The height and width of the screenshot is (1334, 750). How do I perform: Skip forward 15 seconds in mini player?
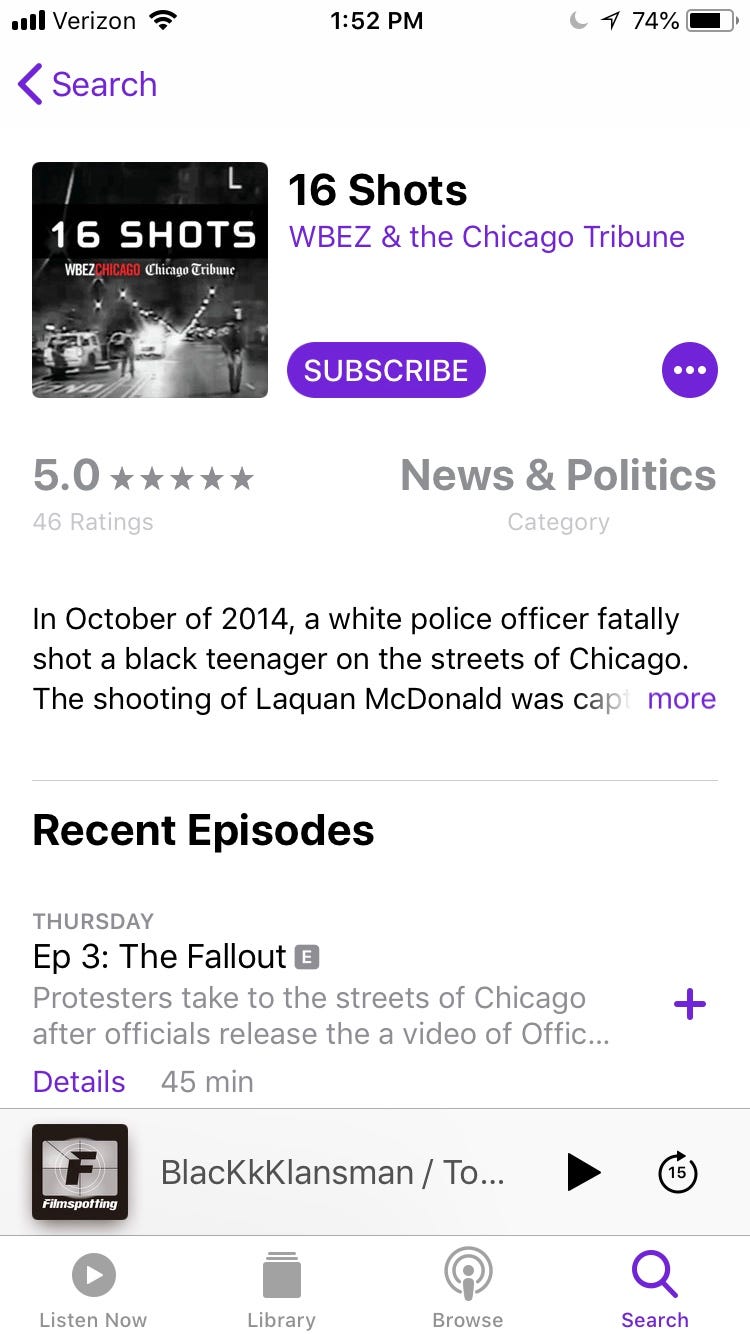point(677,1172)
